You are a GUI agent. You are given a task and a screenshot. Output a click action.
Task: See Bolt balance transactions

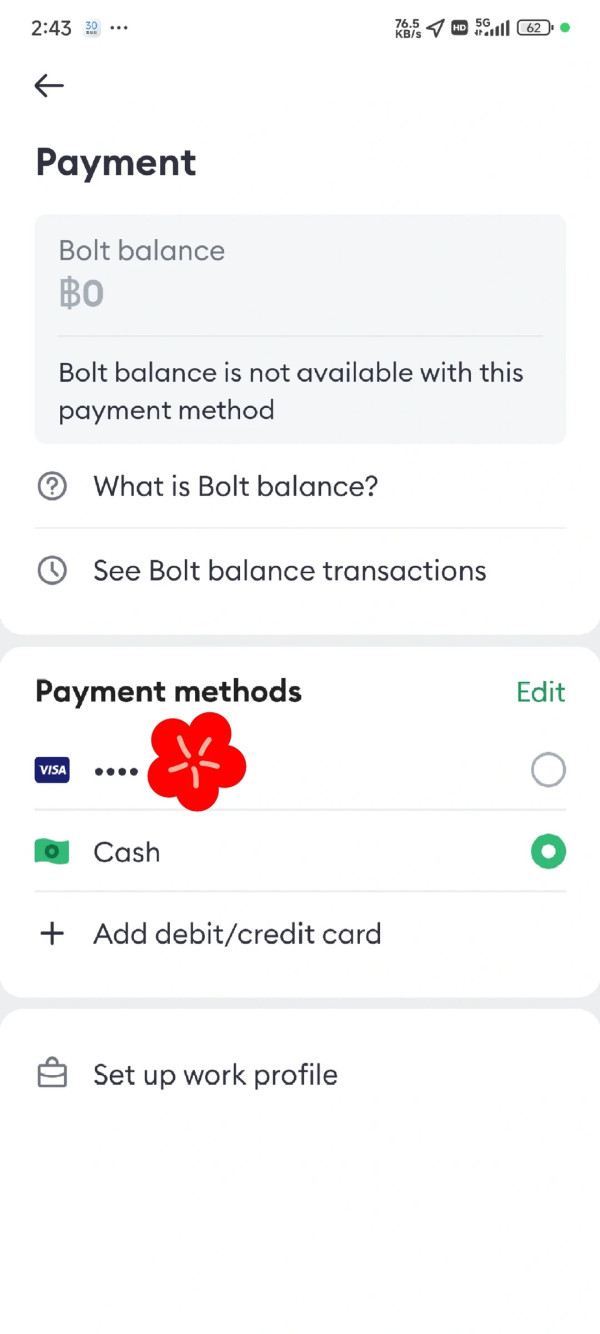[x=289, y=571]
